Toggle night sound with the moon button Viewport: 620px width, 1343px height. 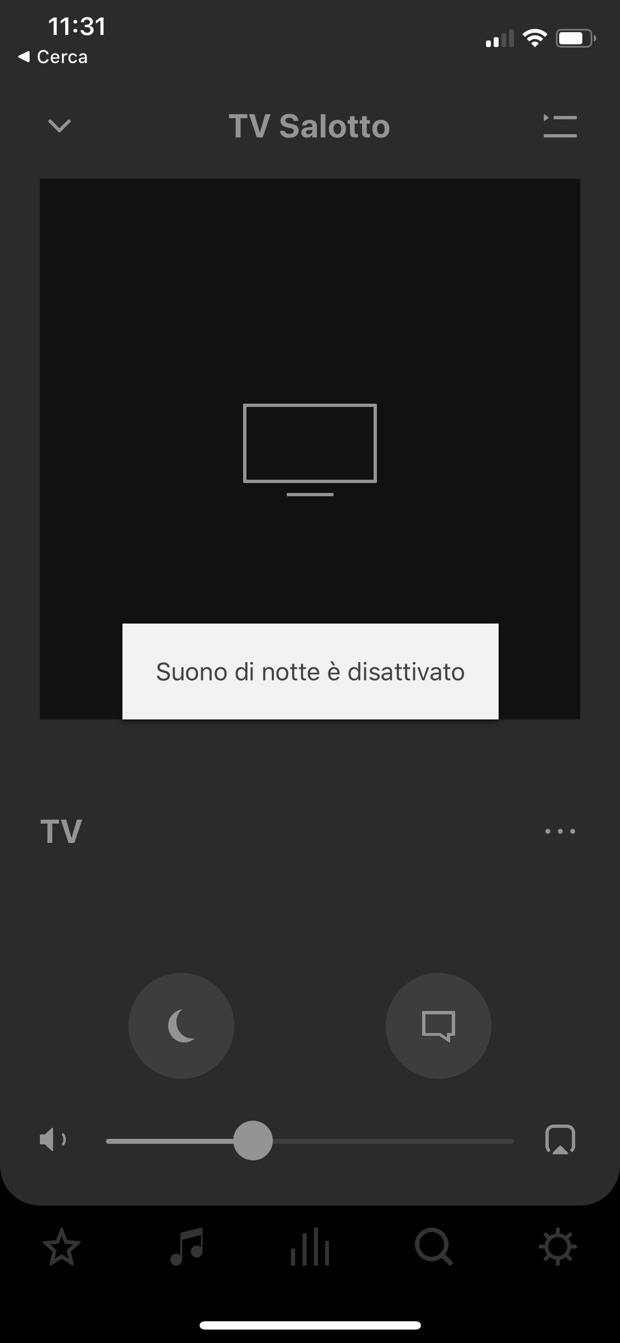(181, 1026)
